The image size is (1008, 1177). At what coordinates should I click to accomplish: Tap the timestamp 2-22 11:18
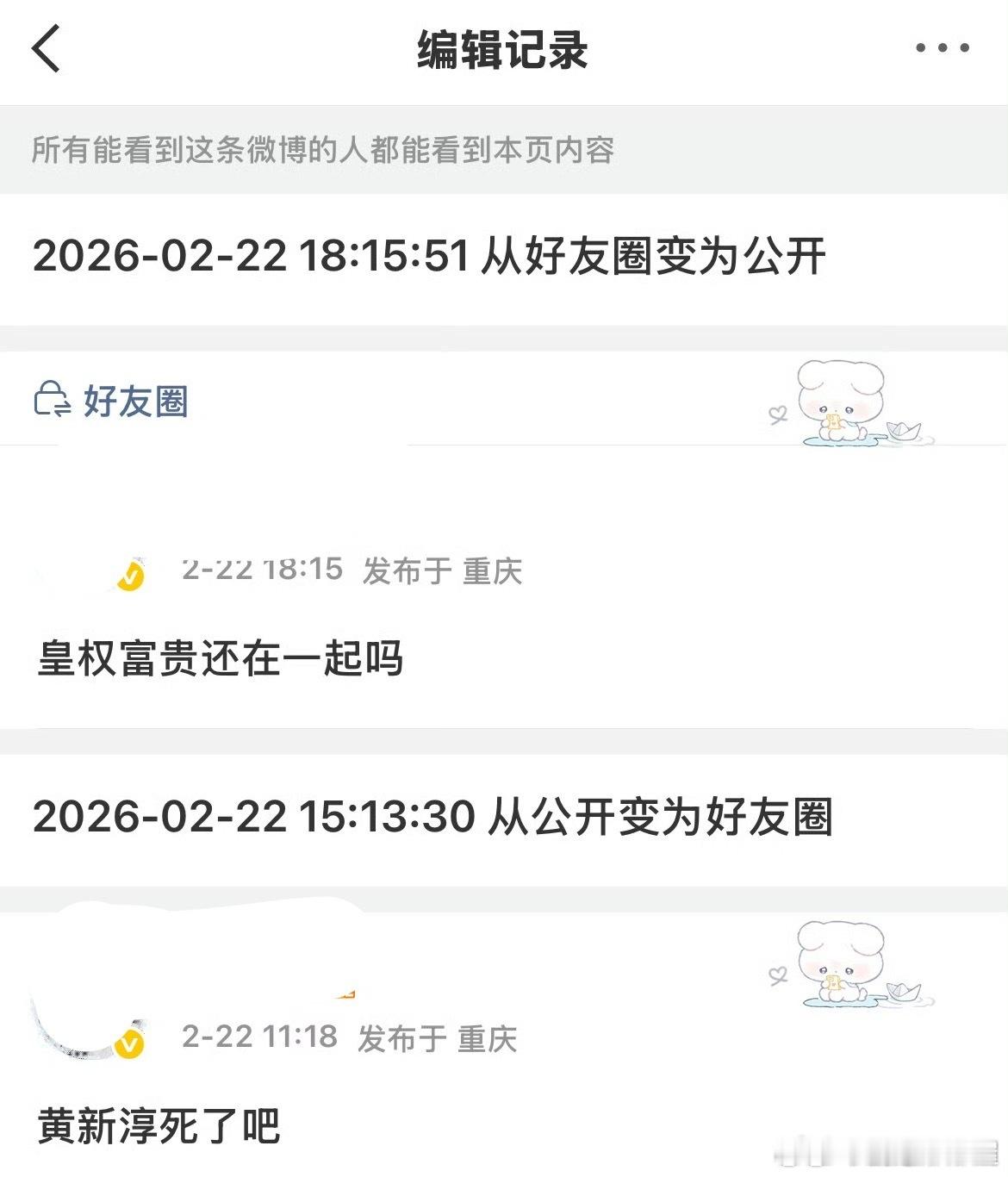tap(260, 1037)
